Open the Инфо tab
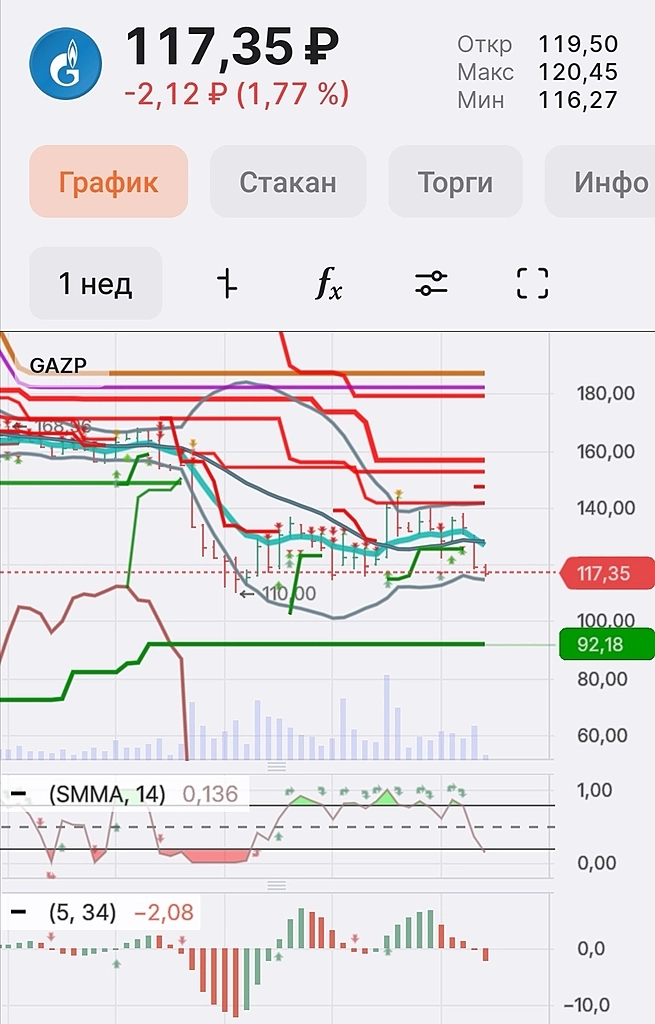 pos(605,182)
